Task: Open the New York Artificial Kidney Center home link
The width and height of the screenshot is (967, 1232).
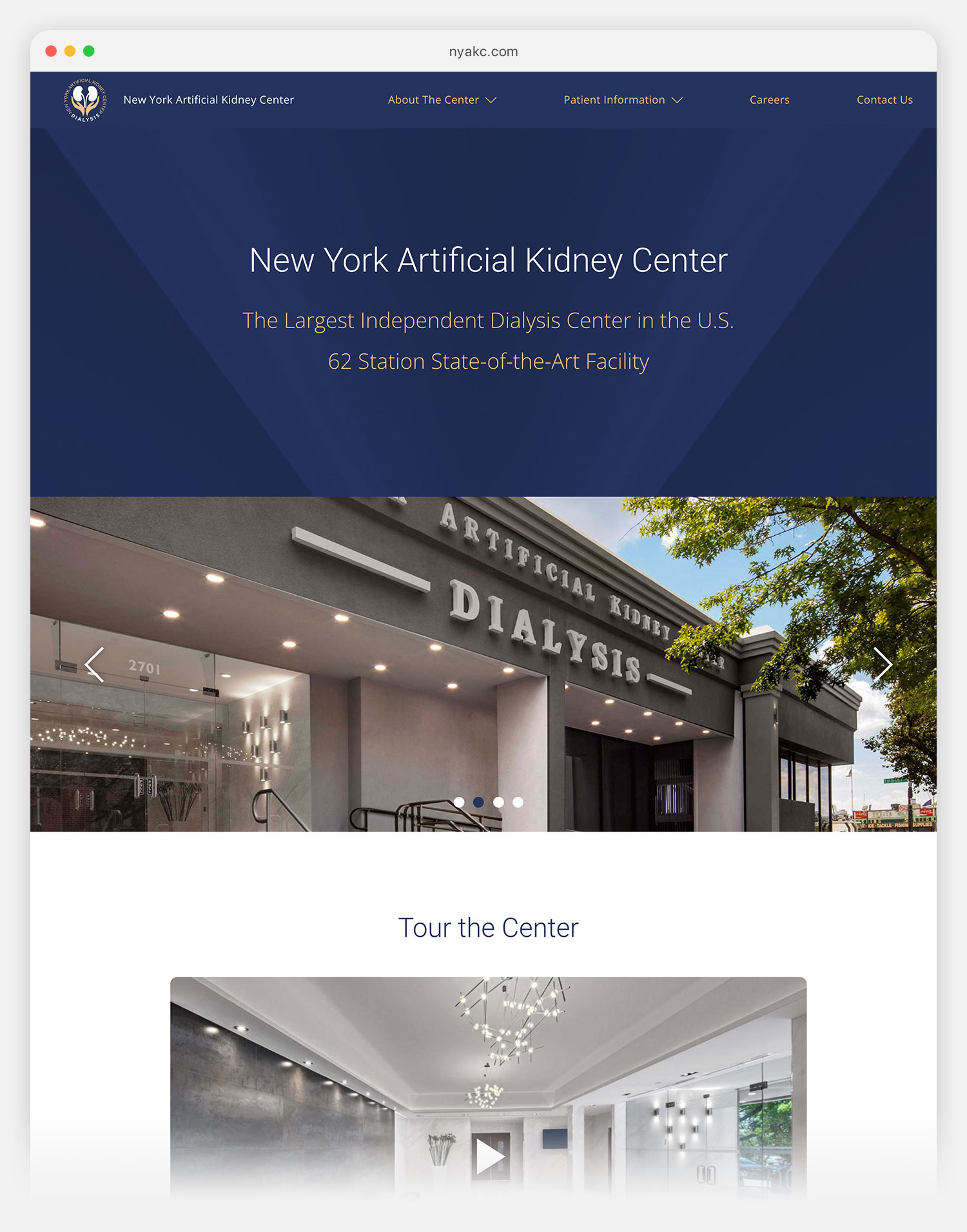Action: (208, 100)
